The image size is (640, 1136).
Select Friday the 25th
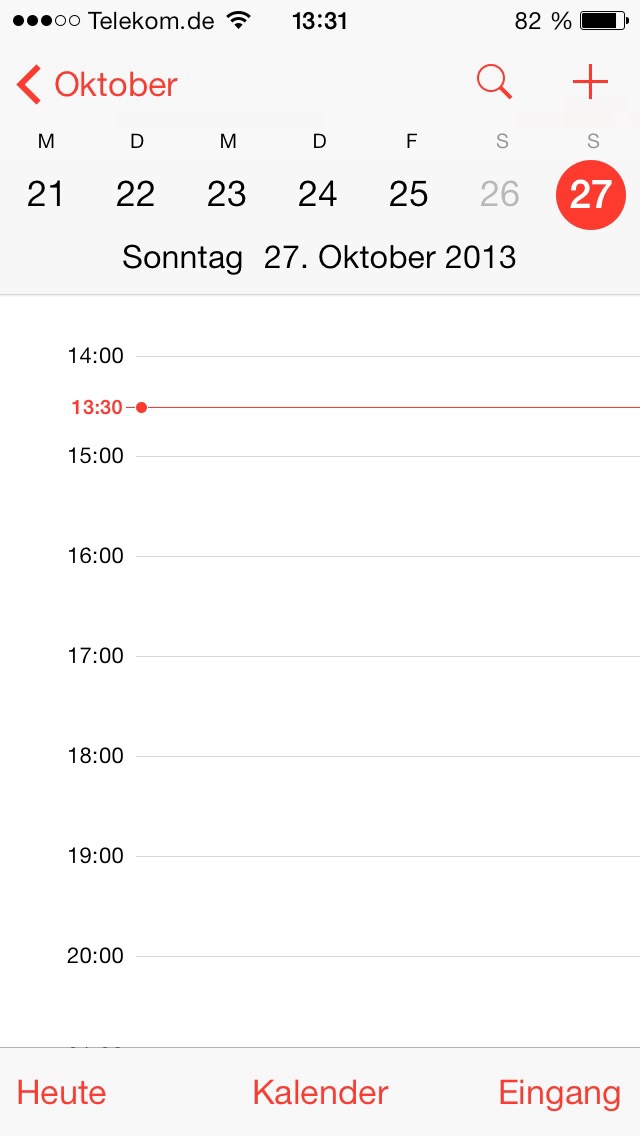(x=409, y=194)
